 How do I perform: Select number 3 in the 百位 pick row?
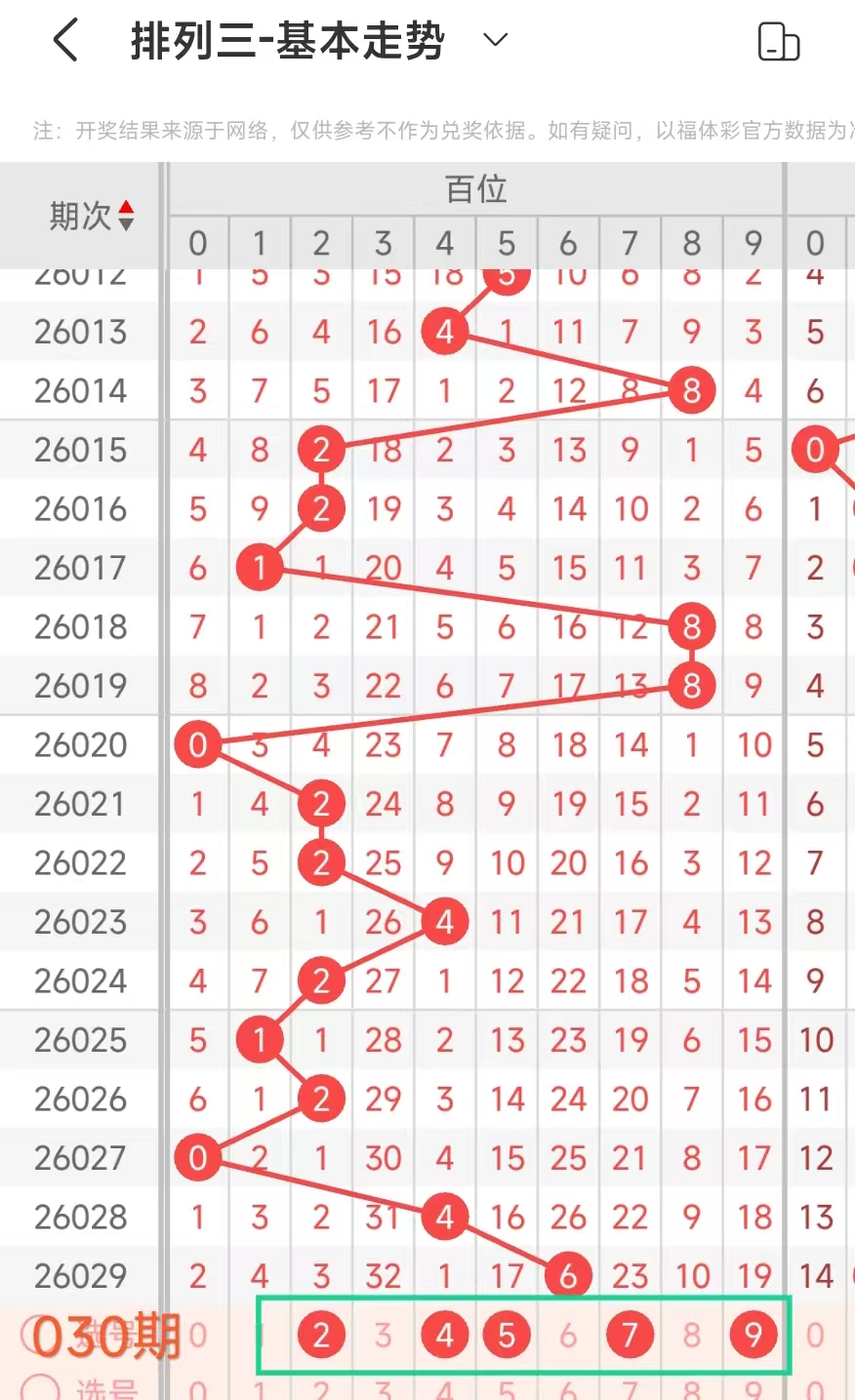pyautogui.click(x=383, y=1335)
